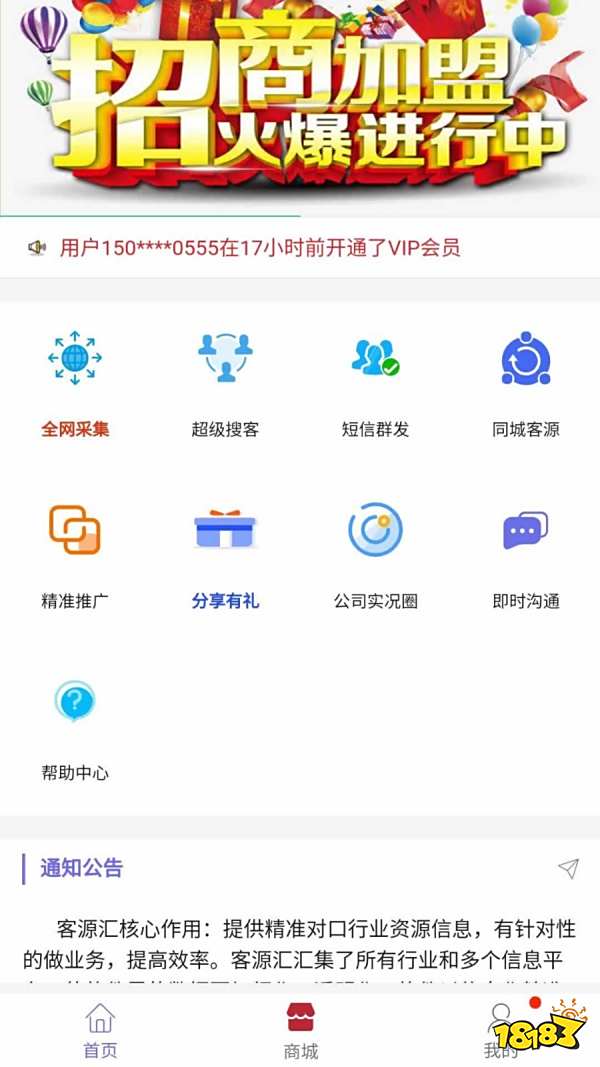Open 帮助中心 help page

(x=75, y=729)
